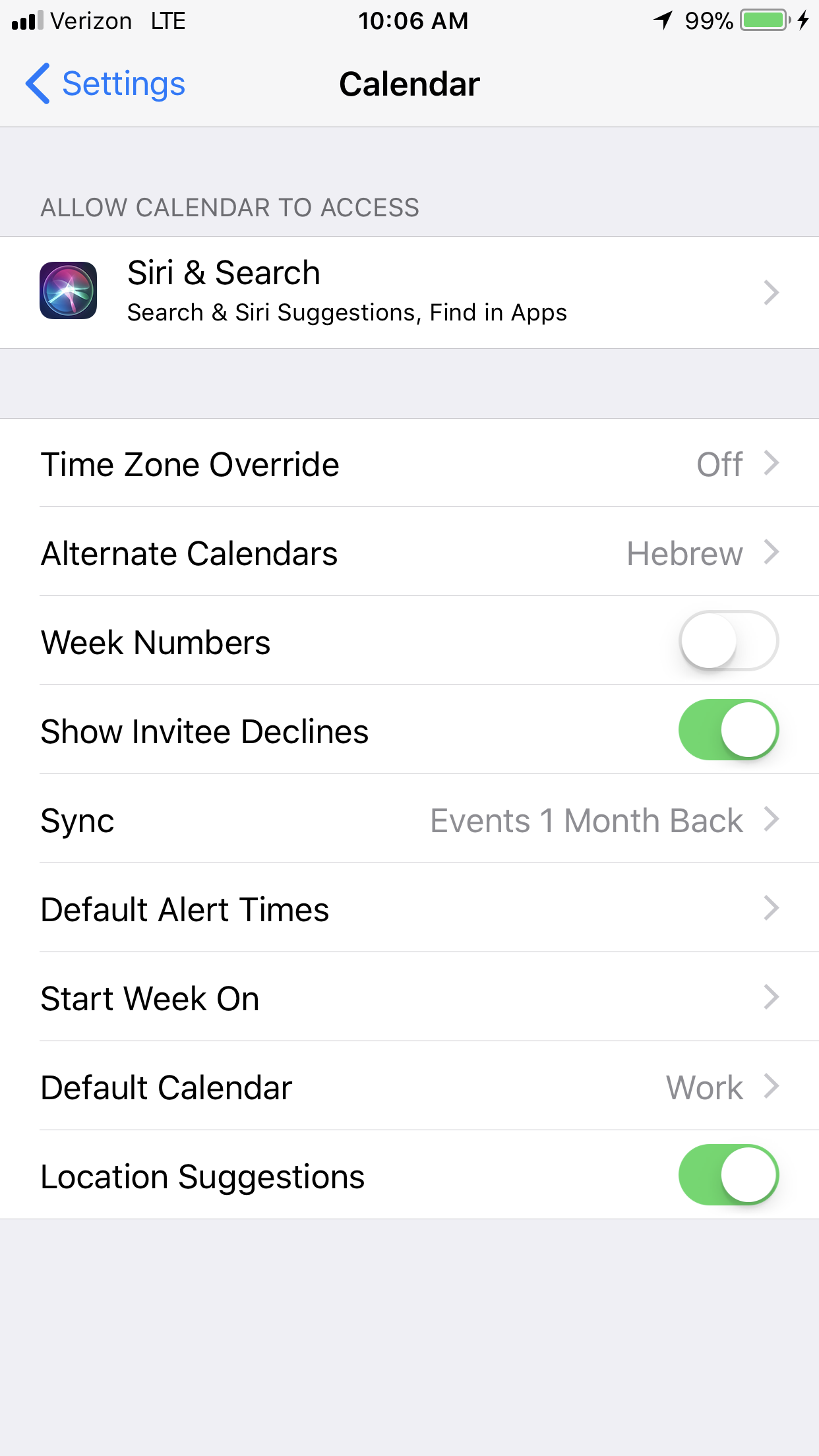The height and width of the screenshot is (1456, 819).
Task: Disable Location Suggestions
Action: click(728, 1175)
